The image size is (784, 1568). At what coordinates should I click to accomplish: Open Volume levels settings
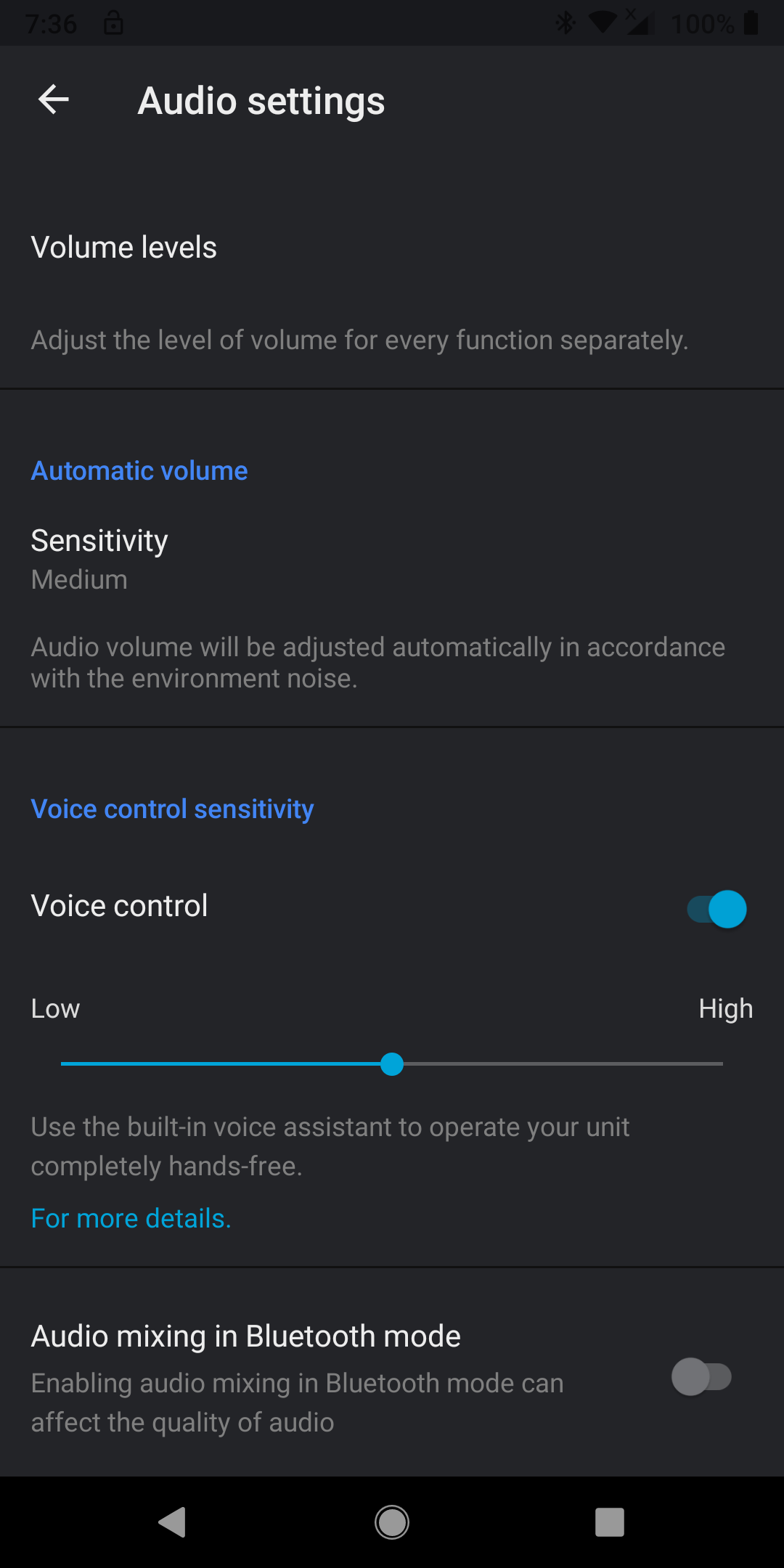392,290
